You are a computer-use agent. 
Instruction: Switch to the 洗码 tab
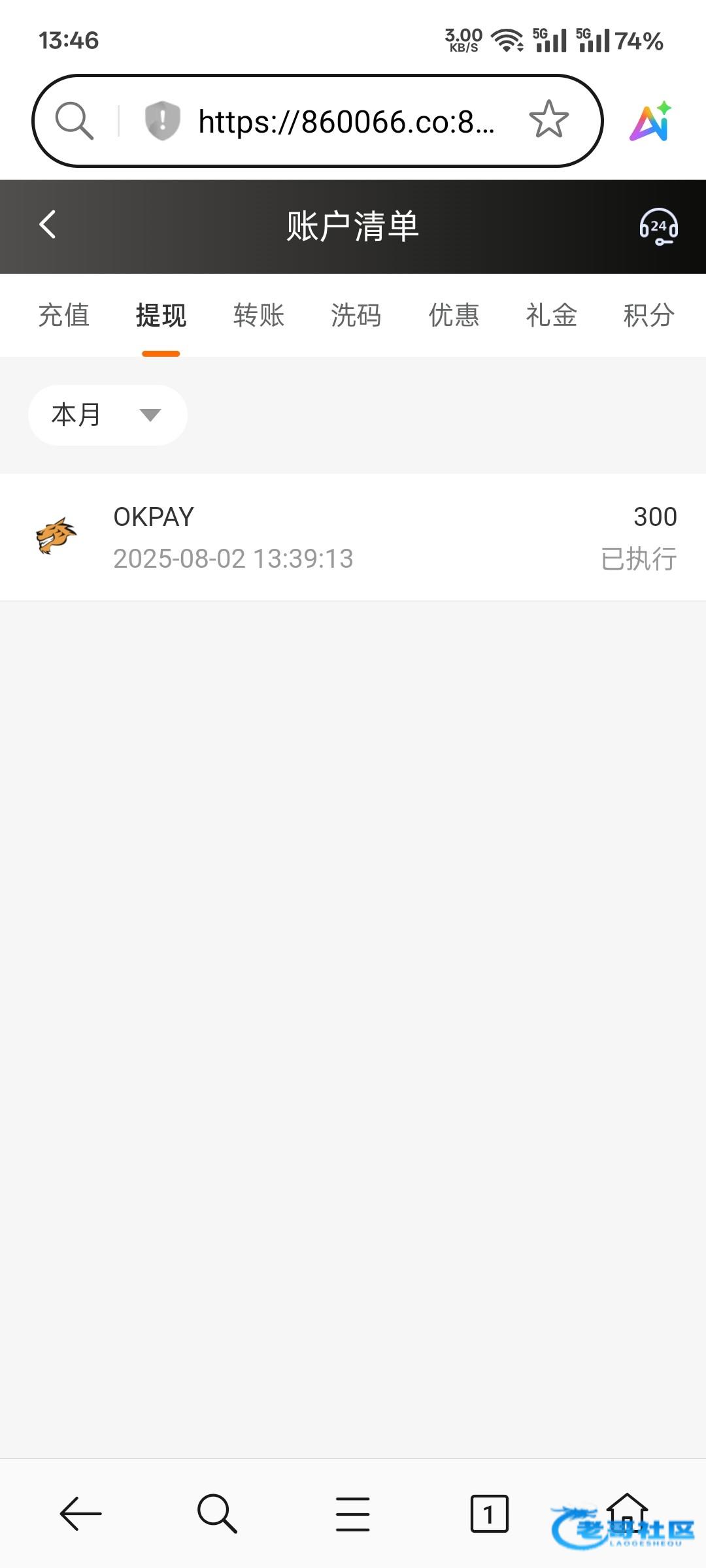pos(356,315)
